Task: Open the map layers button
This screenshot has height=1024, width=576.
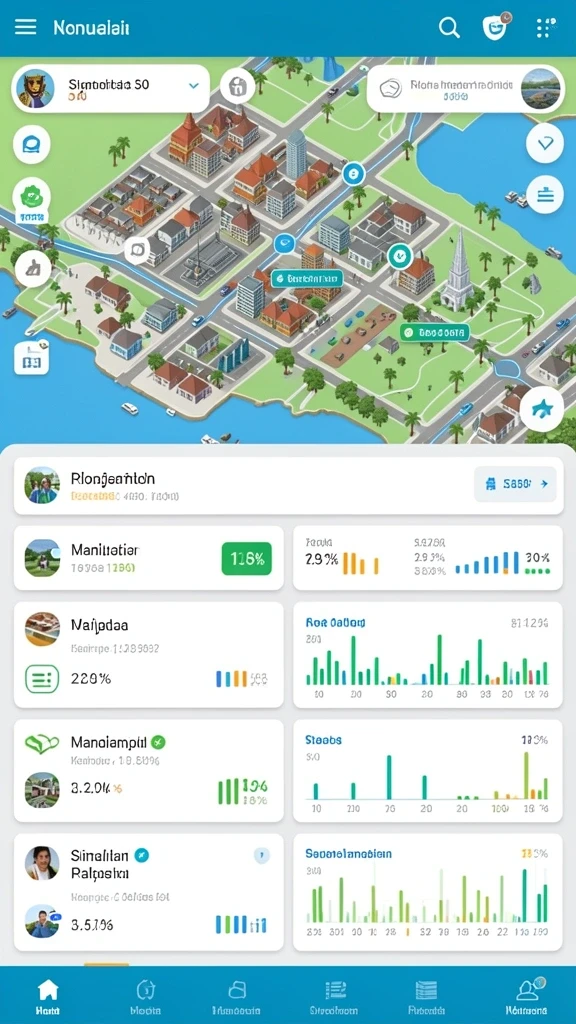Action: [545, 195]
